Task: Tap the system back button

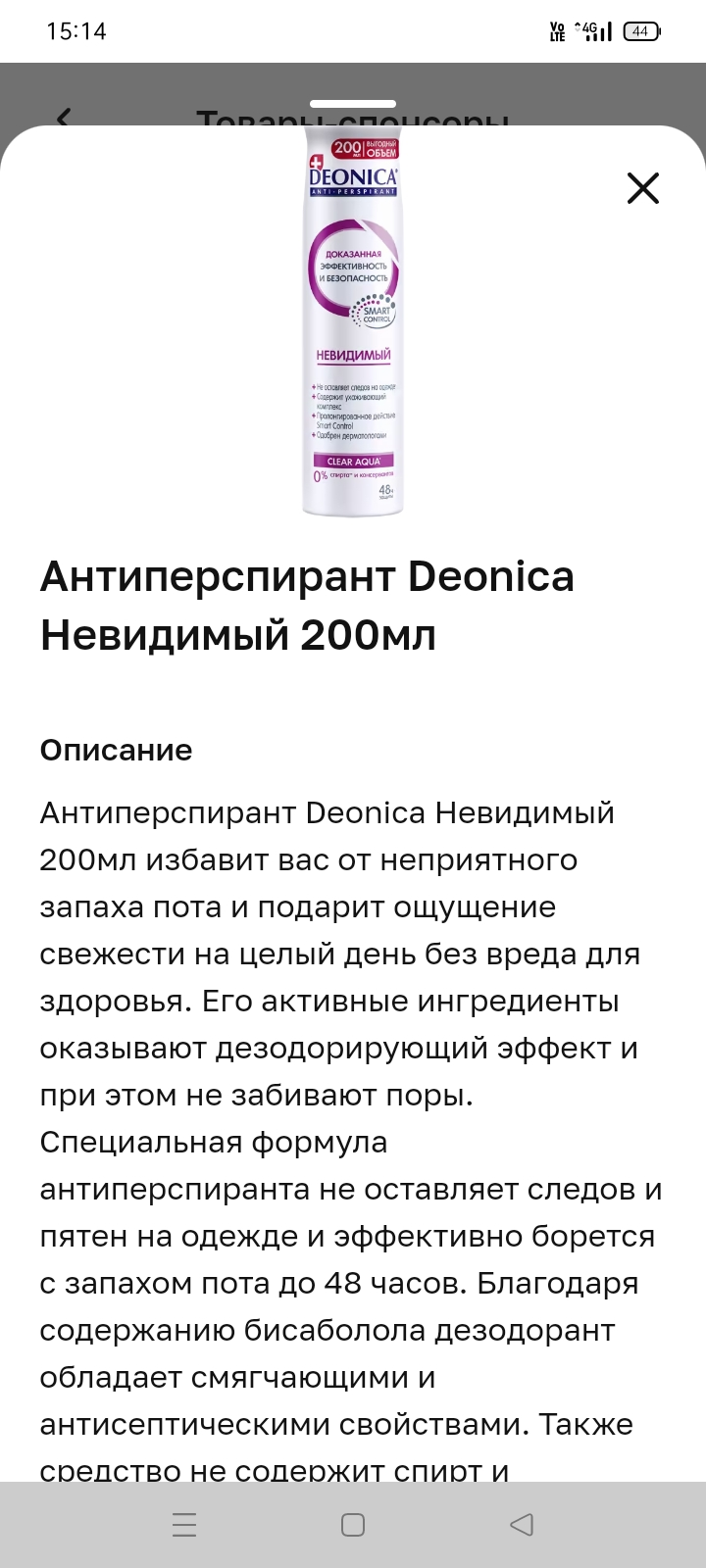Action: pyautogui.click(x=522, y=1524)
